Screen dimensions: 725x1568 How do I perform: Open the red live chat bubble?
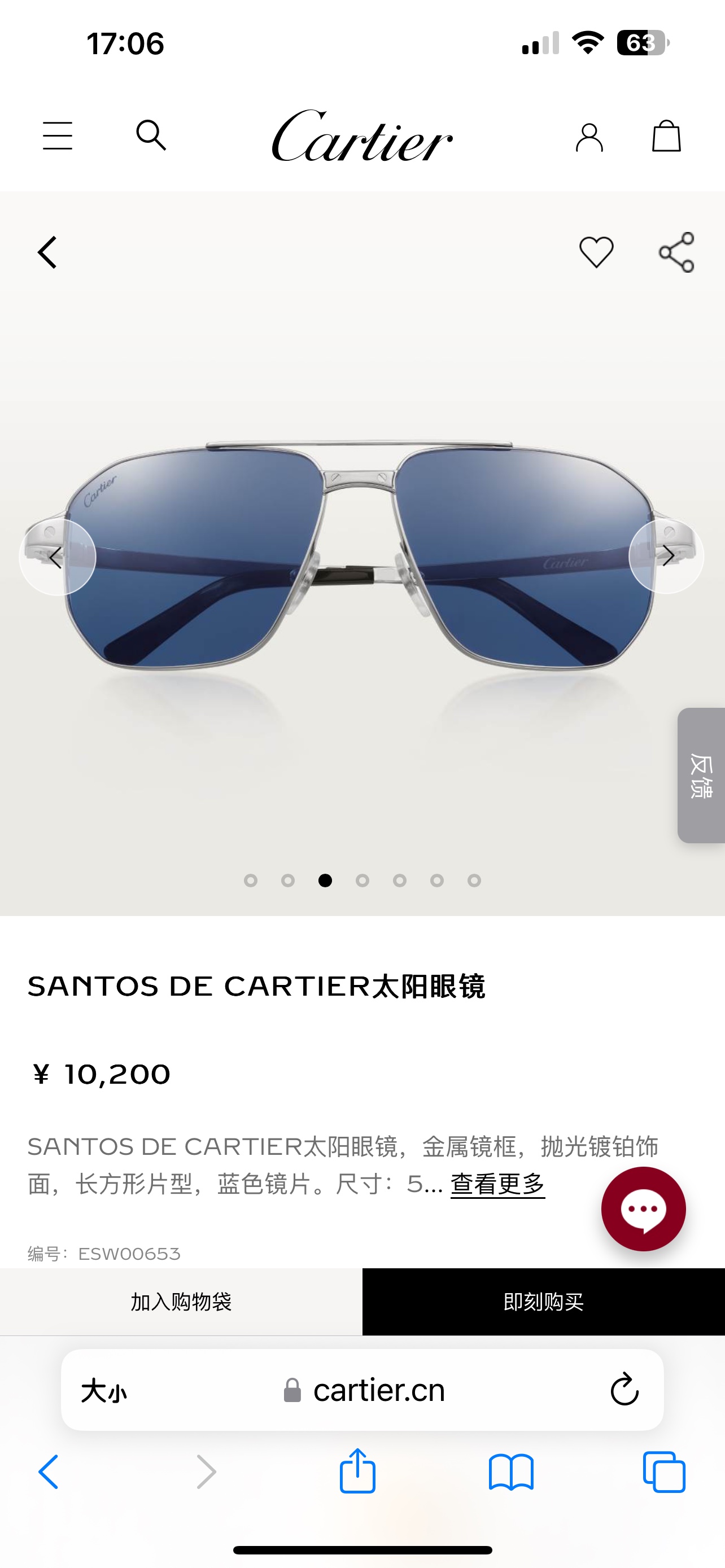644,1209
